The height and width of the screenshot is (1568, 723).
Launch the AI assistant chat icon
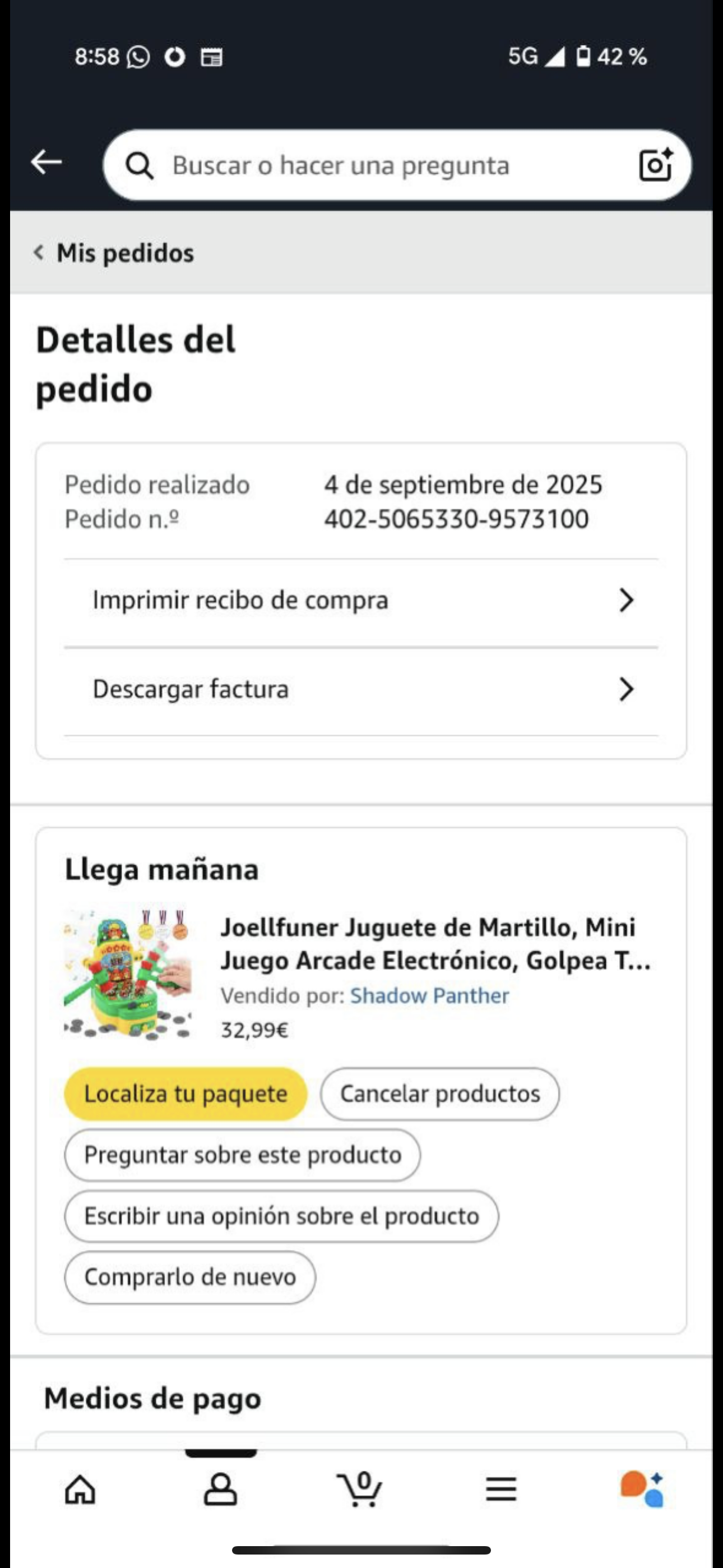(x=641, y=1489)
